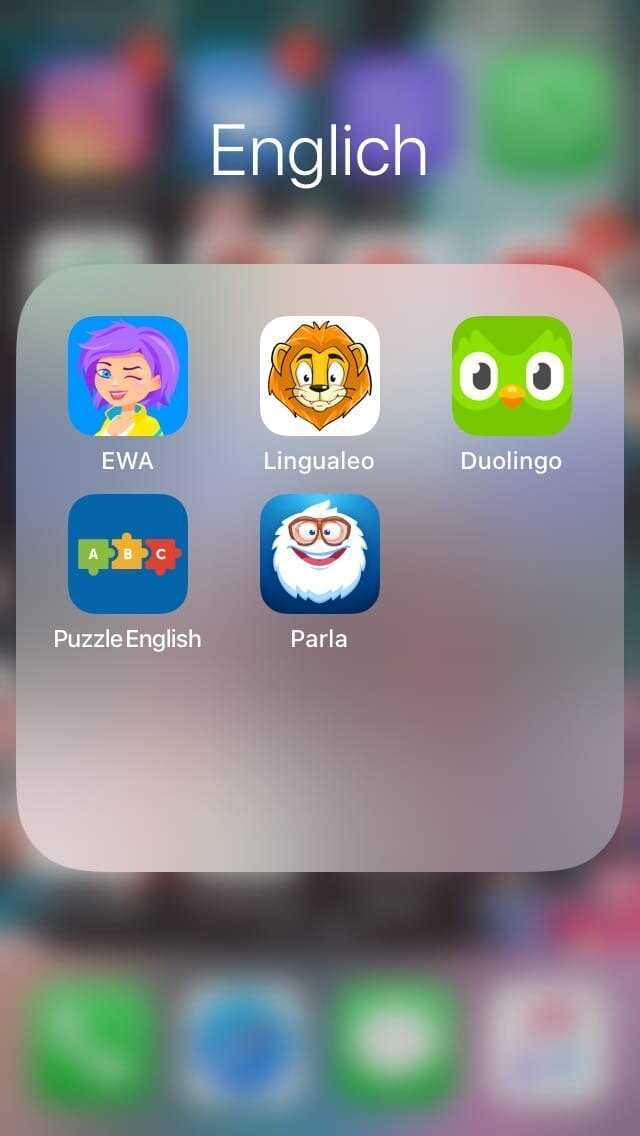Launch Puzzle English
Viewport: 640px width, 1136px height.
coord(128,554)
